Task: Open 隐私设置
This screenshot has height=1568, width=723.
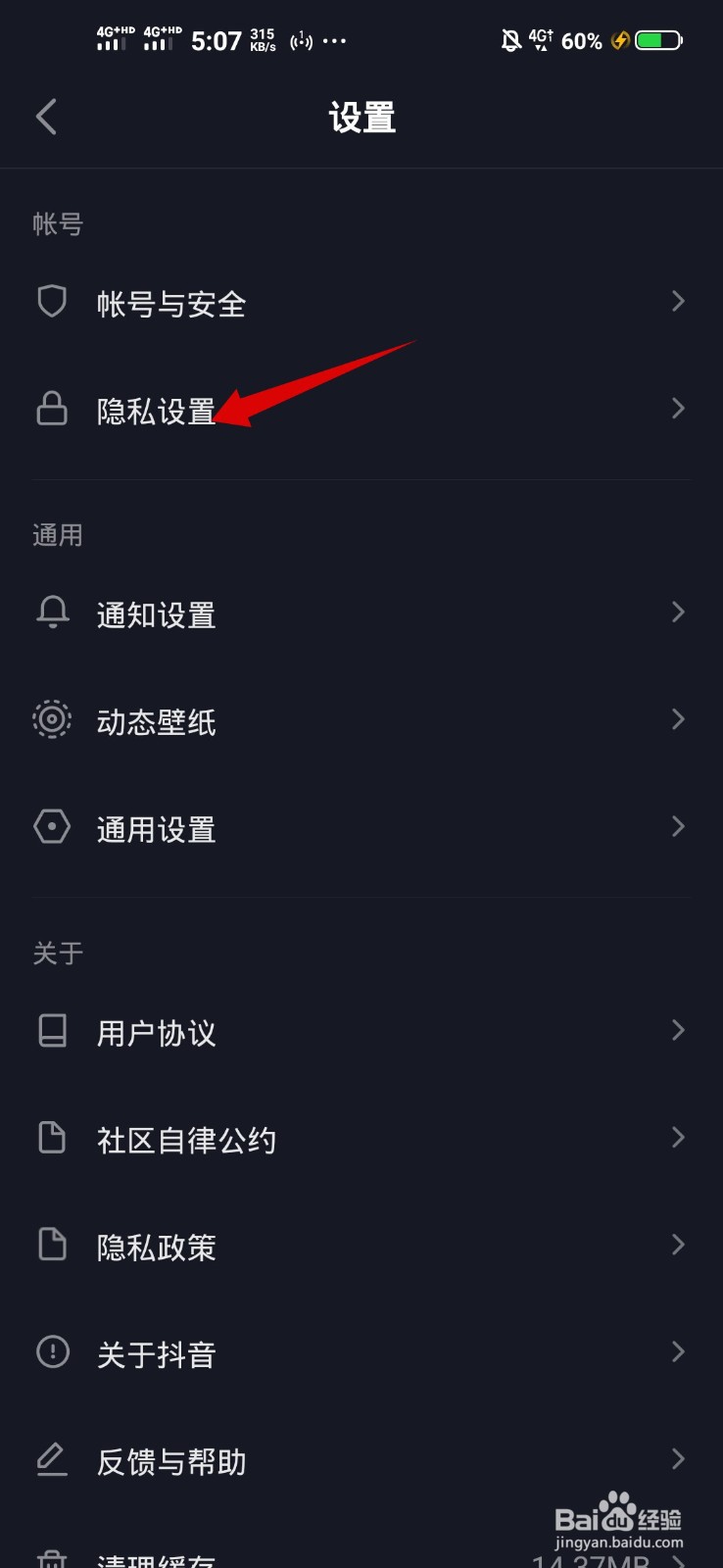Action: coord(361,410)
